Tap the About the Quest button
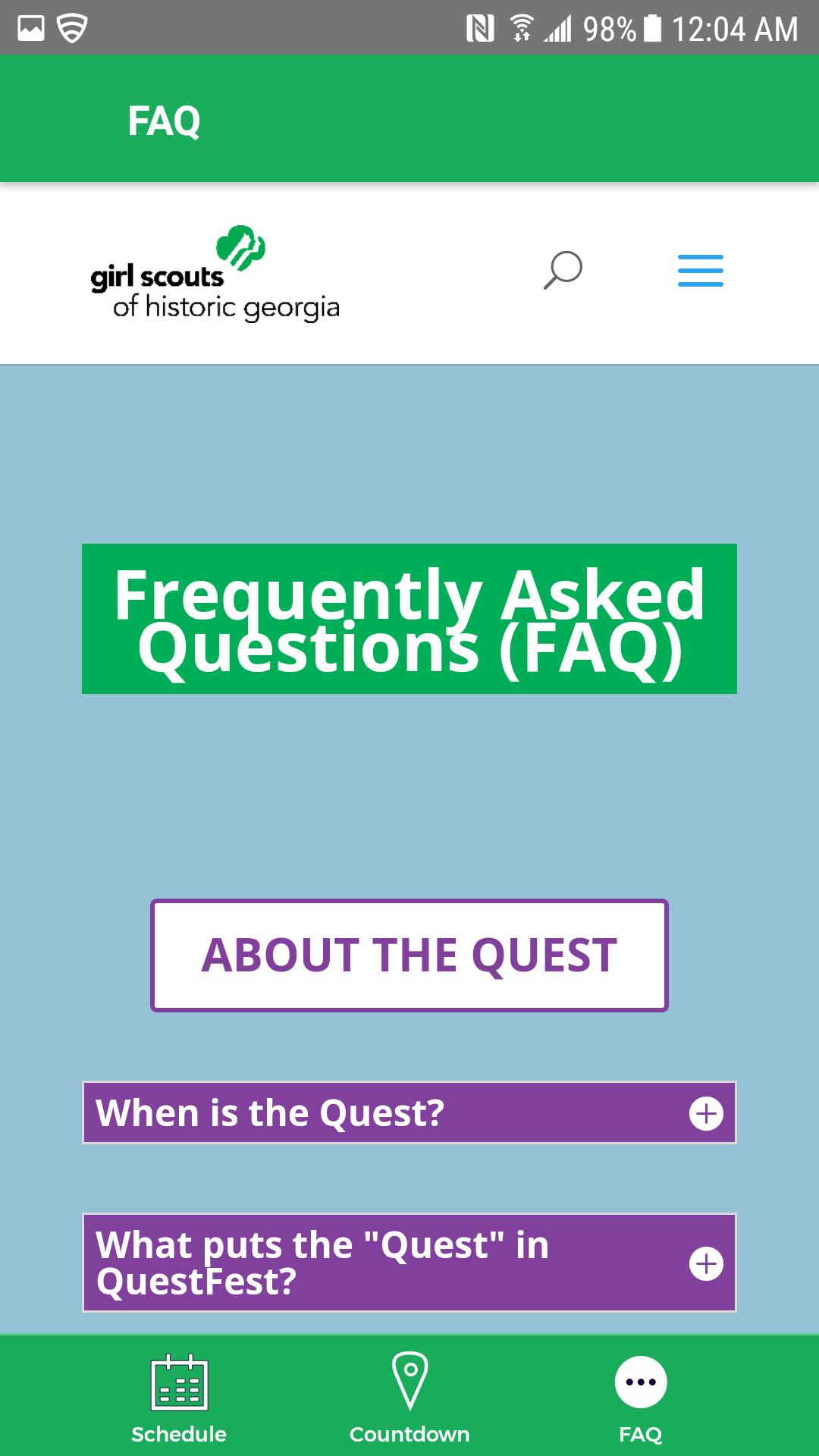The height and width of the screenshot is (1456, 819). coord(409,955)
